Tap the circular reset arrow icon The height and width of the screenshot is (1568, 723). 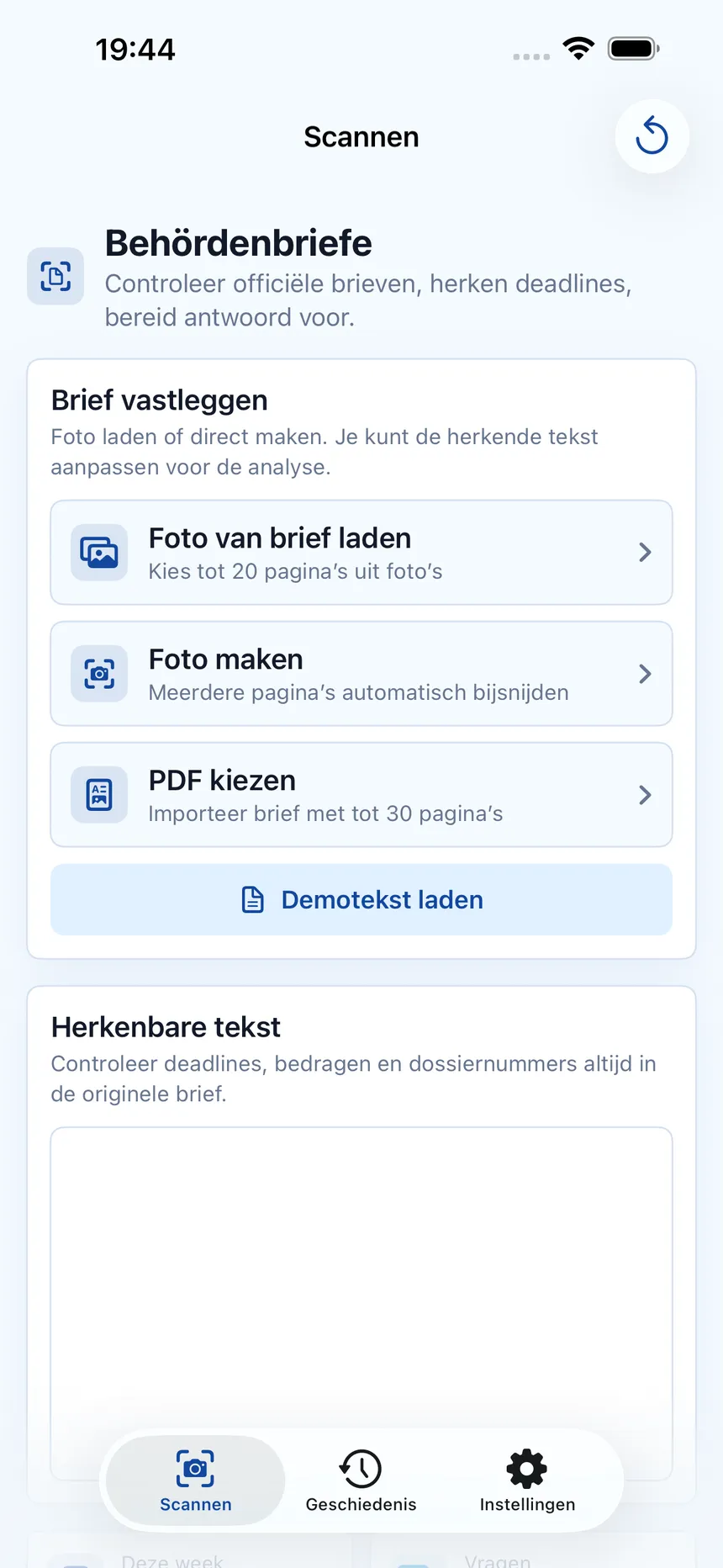pos(652,136)
